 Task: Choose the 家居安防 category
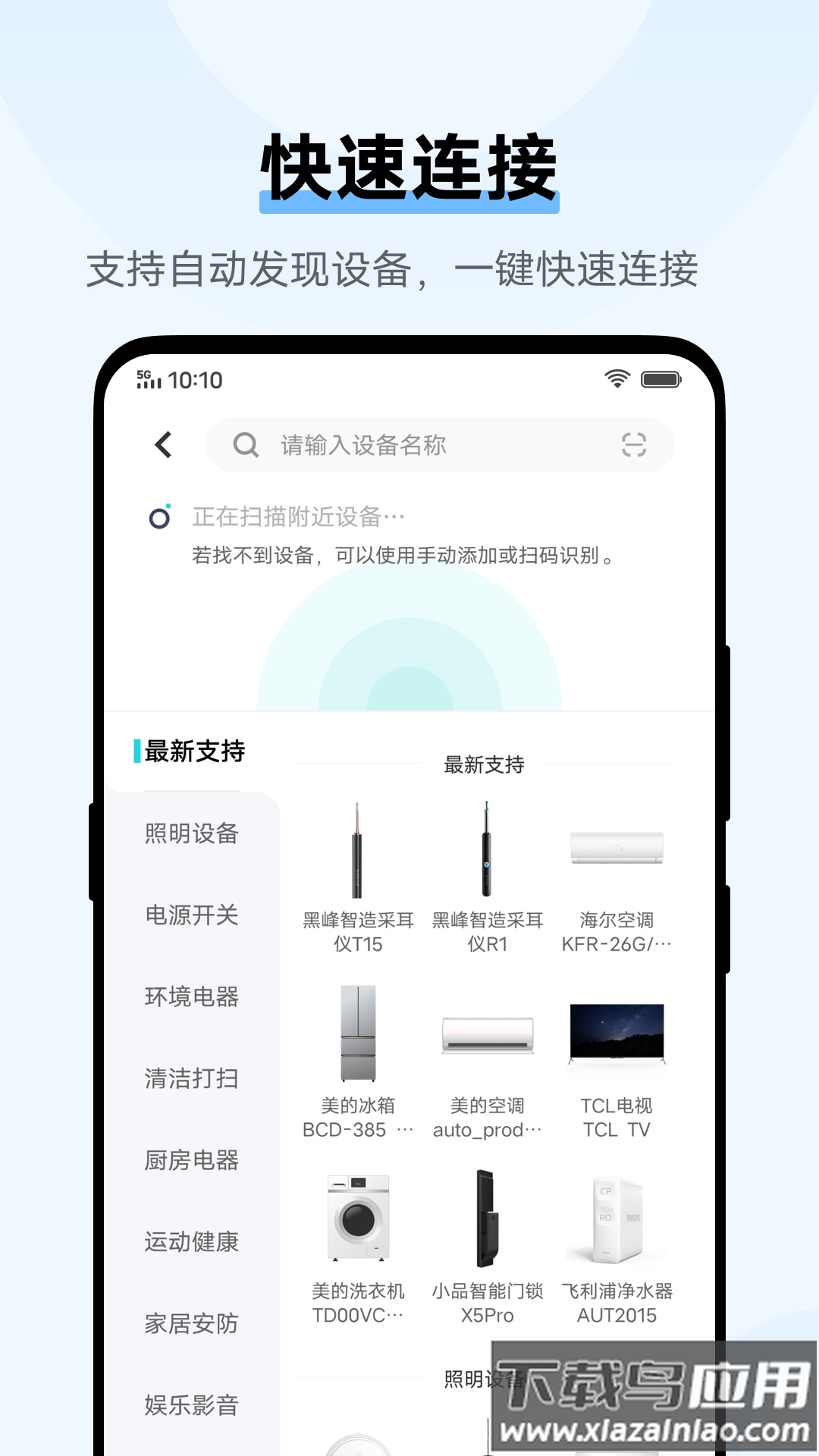pos(190,1323)
